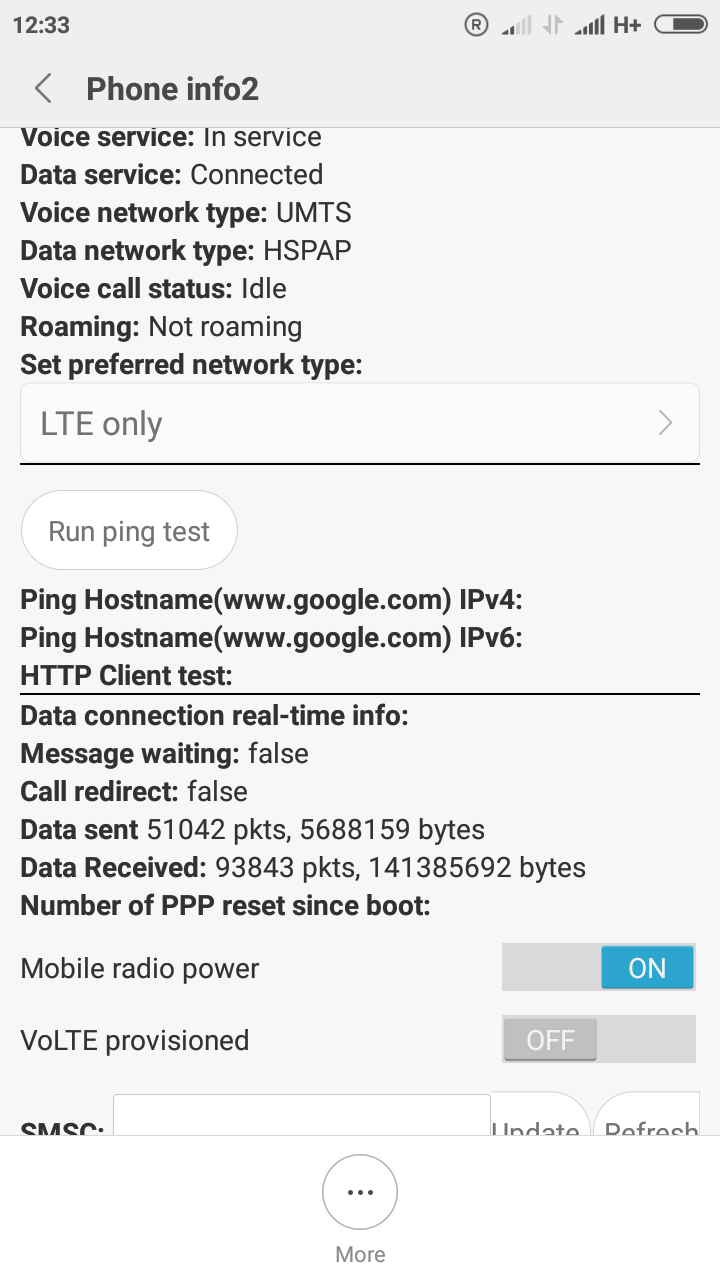Tap the SMSC Update button
This screenshot has height=1280, width=720.
coord(541,1114)
